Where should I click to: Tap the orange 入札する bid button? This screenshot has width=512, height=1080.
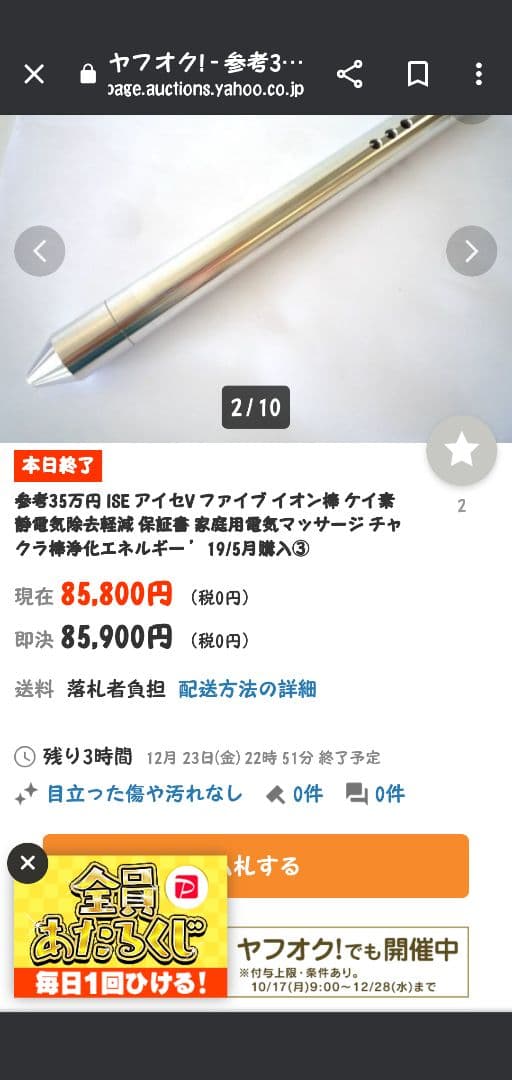[x=256, y=866]
